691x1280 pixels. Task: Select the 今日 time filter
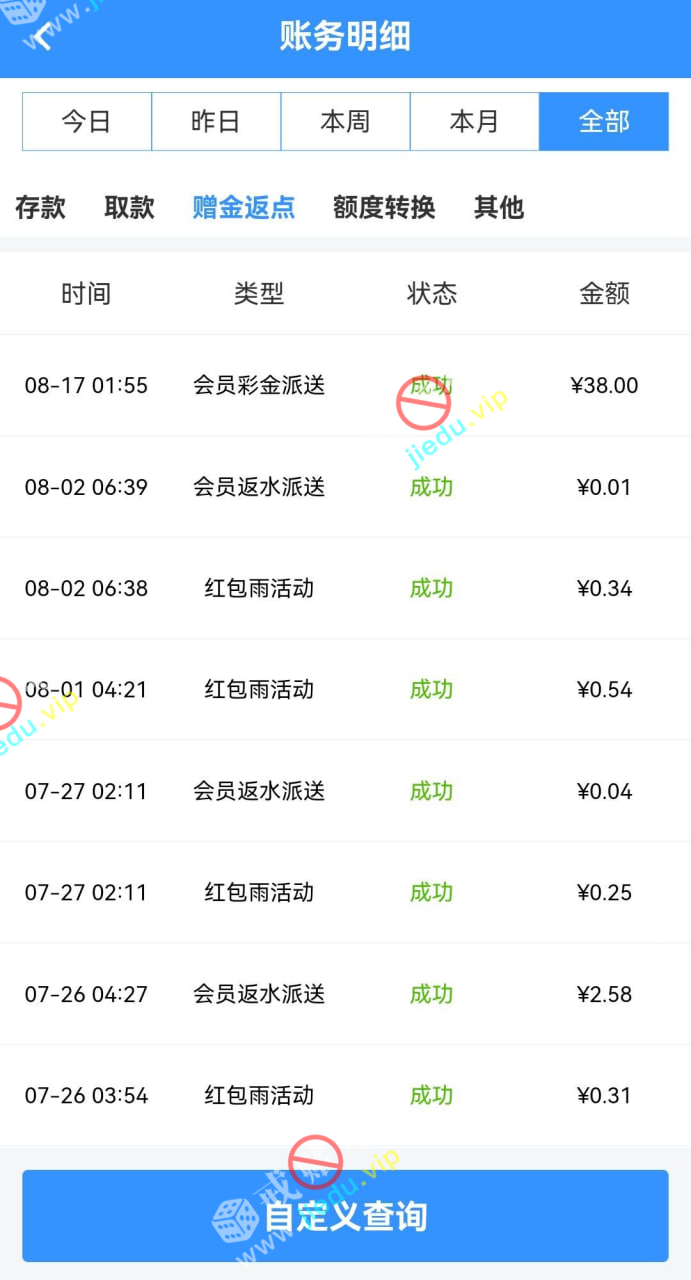tap(87, 122)
